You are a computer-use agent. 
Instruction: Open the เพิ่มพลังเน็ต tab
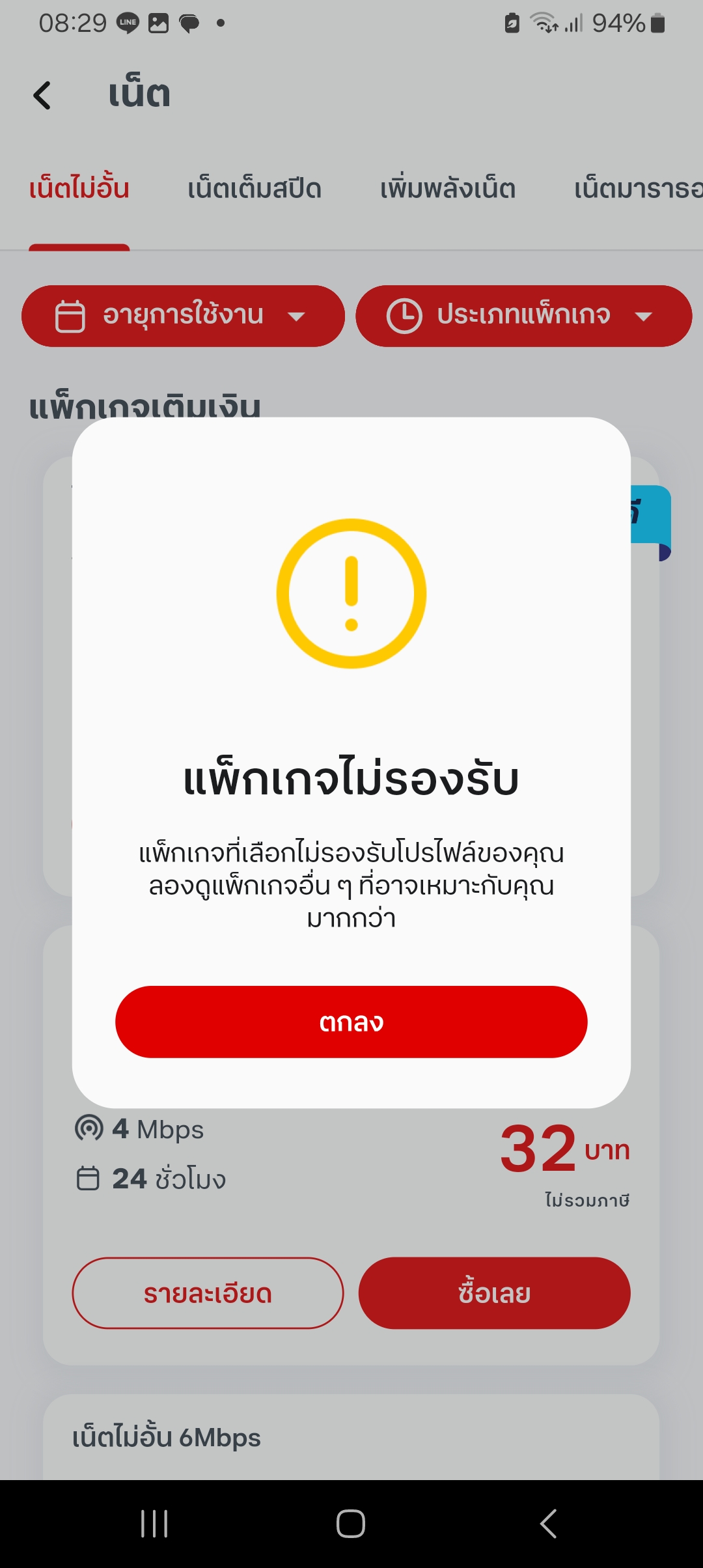click(x=448, y=189)
